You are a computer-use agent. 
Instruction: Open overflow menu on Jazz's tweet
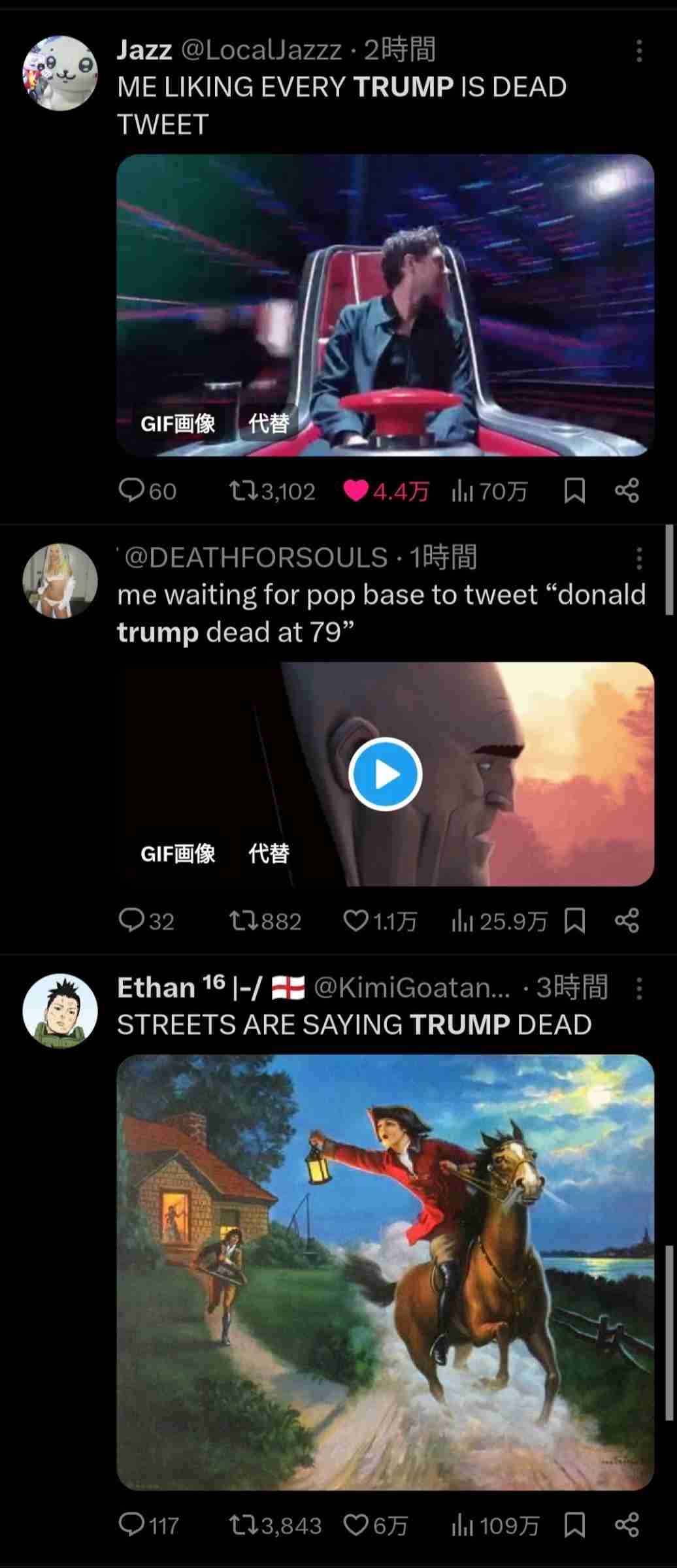pos(638,50)
